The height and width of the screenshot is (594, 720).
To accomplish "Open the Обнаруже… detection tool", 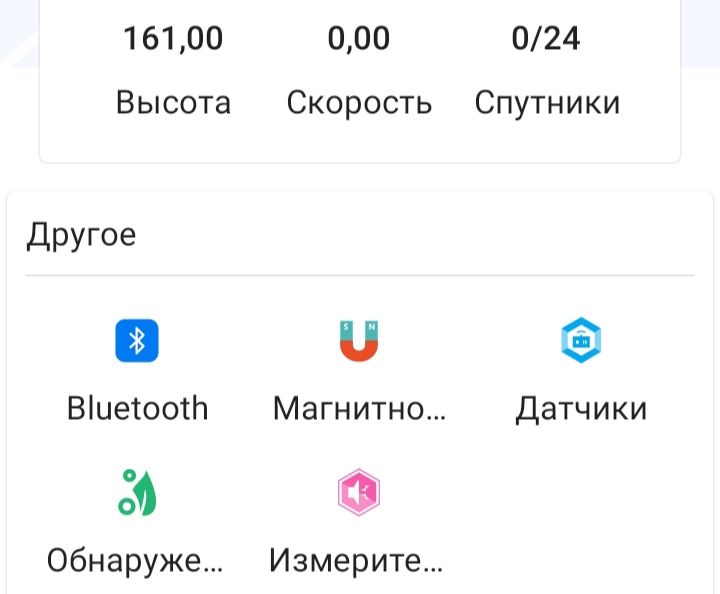I will click(138, 493).
